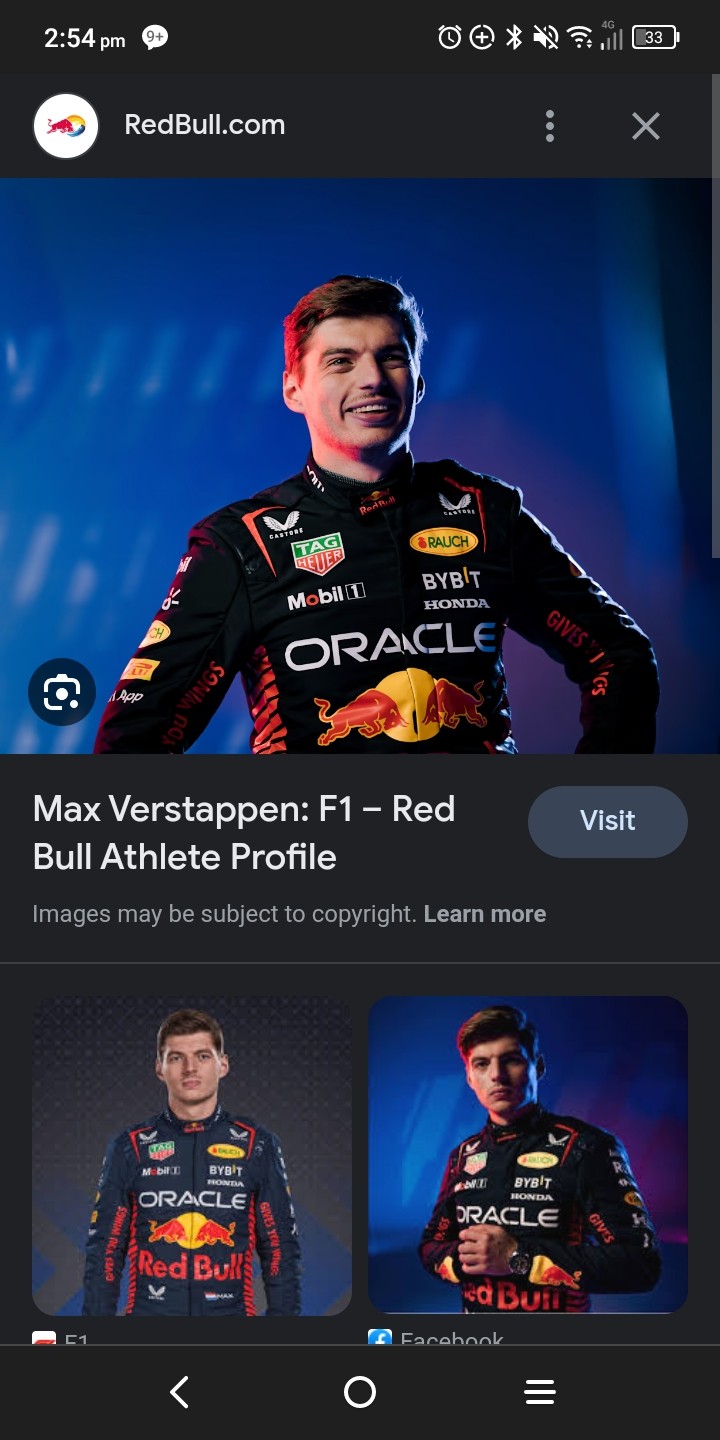Open the related image from F1
The width and height of the screenshot is (720, 1440).
coord(192,1155)
